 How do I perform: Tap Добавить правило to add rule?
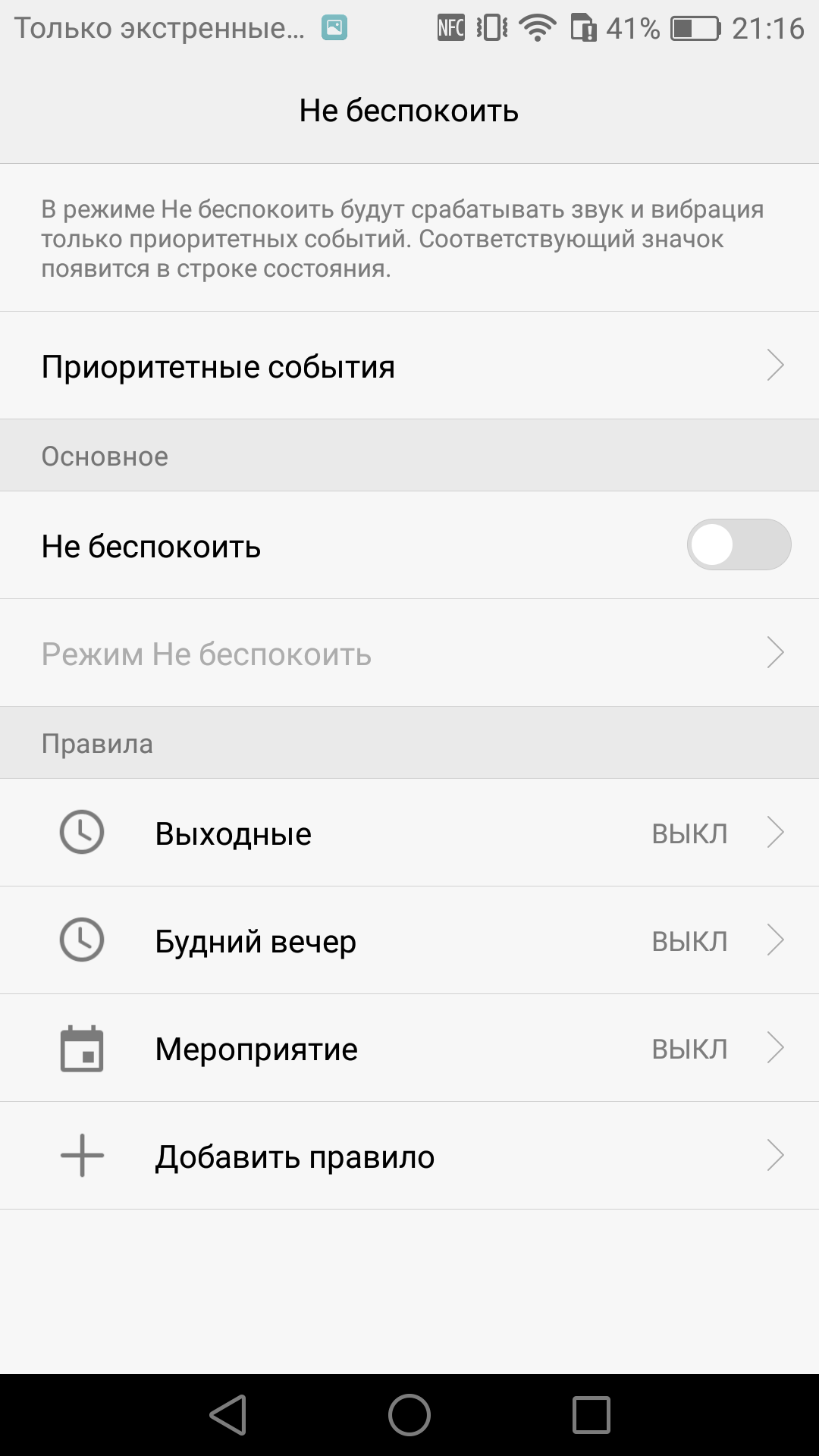pyautogui.click(x=409, y=1156)
